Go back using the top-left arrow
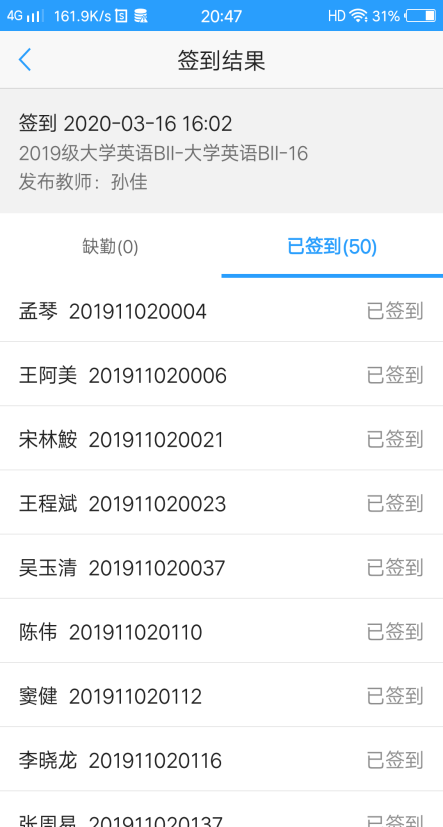This screenshot has height=827, width=443. coord(25,60)
